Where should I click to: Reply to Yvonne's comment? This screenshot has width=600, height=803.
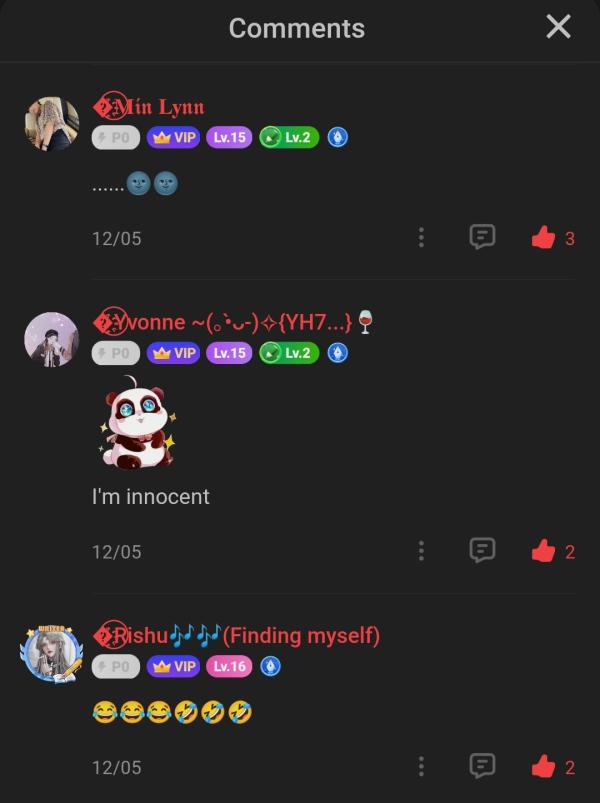pyautogui.click(x=482, y=550)
